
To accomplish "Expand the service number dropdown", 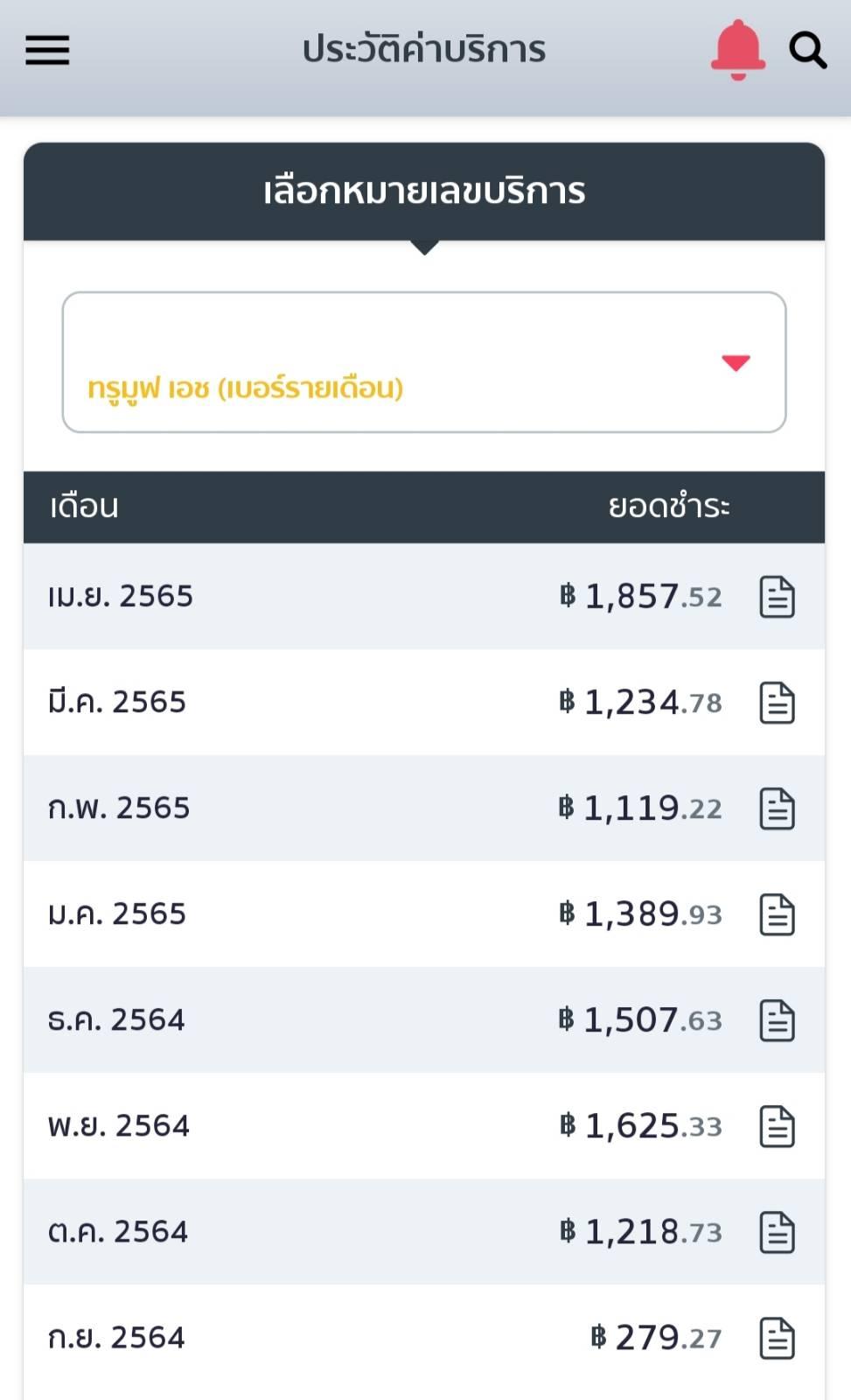I will click(x=424, y=362).
